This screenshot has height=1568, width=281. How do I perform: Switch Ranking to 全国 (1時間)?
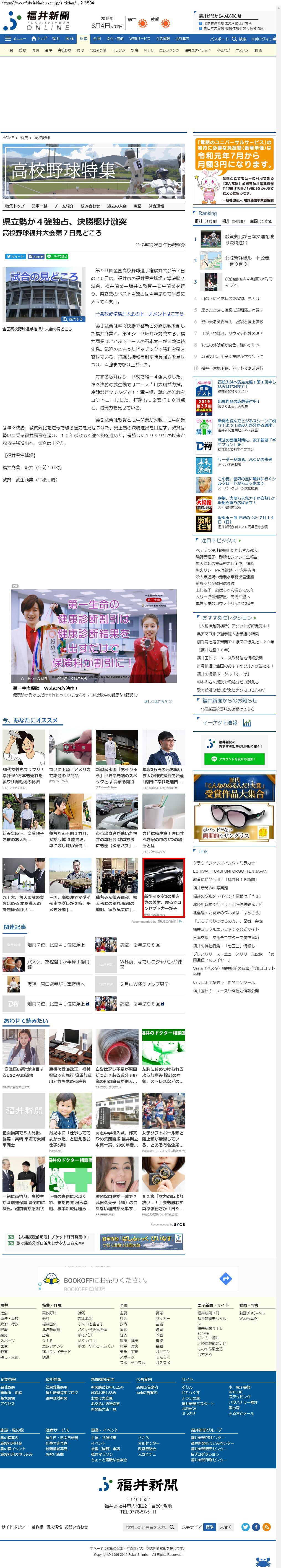262,221
